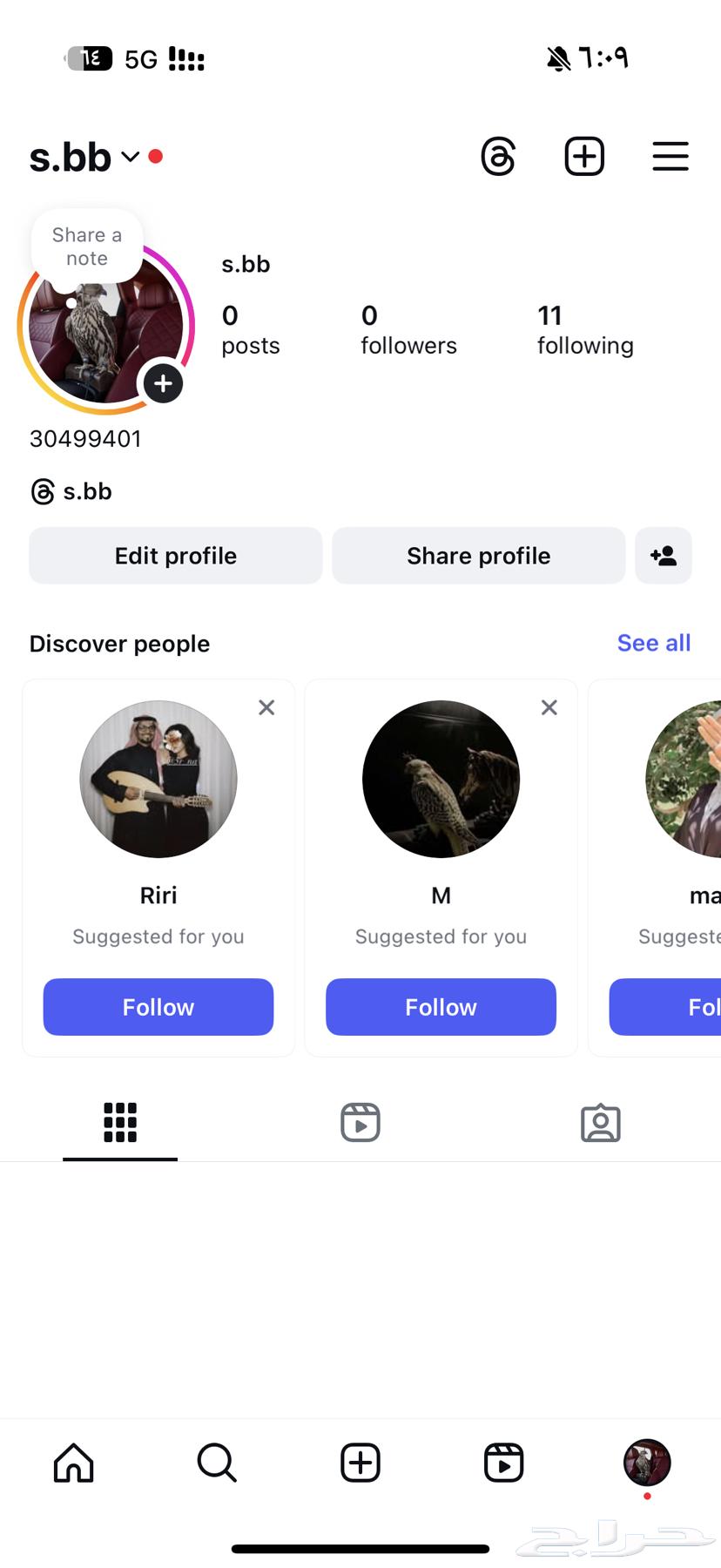Tap Edit profile
721x1568 pixels.
pos(176,556)
